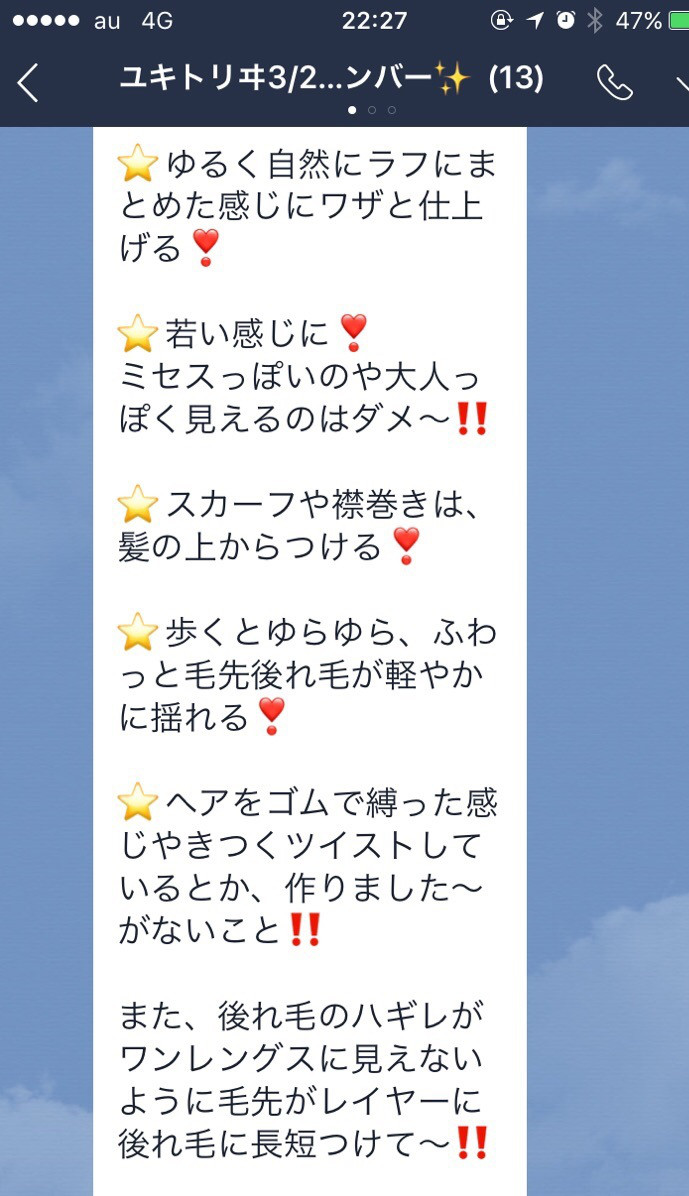Start a voice call with the group
The width and height of the screenshot is (689, 1196).
pyautogui.click(x=615, y=82)
